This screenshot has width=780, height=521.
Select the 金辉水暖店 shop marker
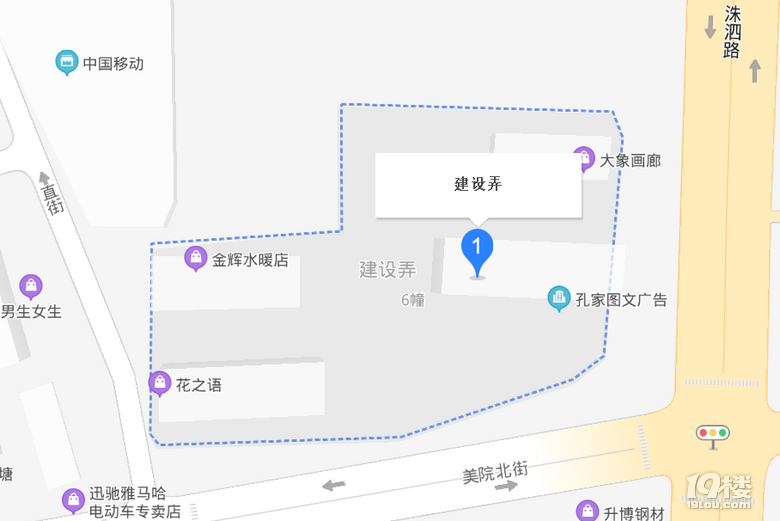pos(196,259)
